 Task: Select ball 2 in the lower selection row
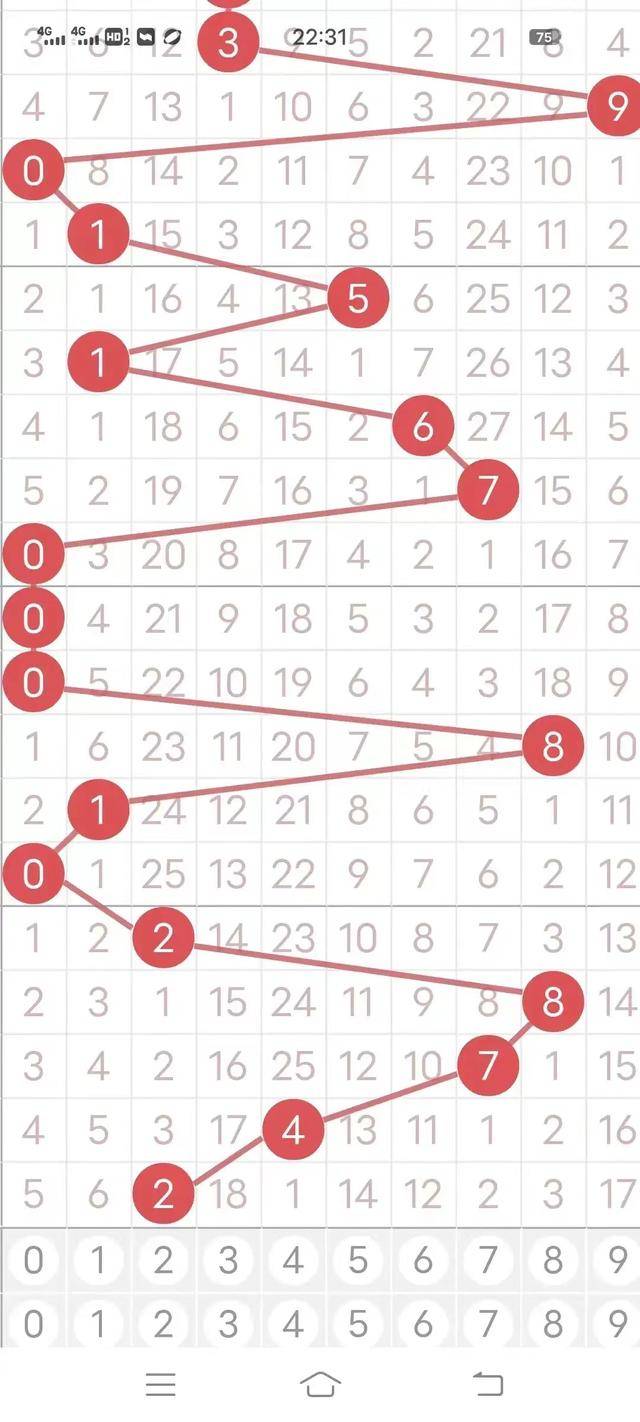click(163, 1324)
